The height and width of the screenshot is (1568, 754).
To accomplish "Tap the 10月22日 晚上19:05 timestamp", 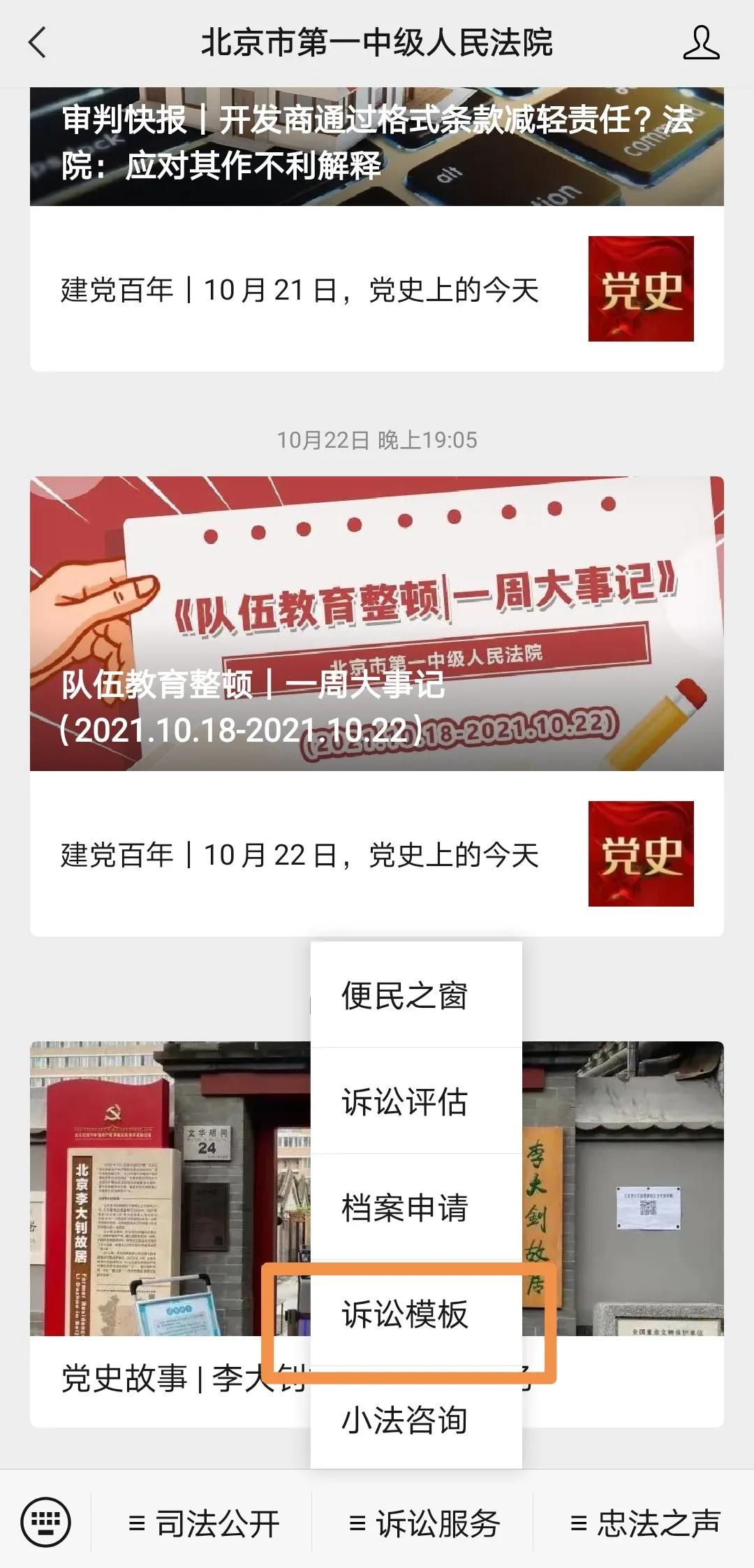I will [377, 439].
